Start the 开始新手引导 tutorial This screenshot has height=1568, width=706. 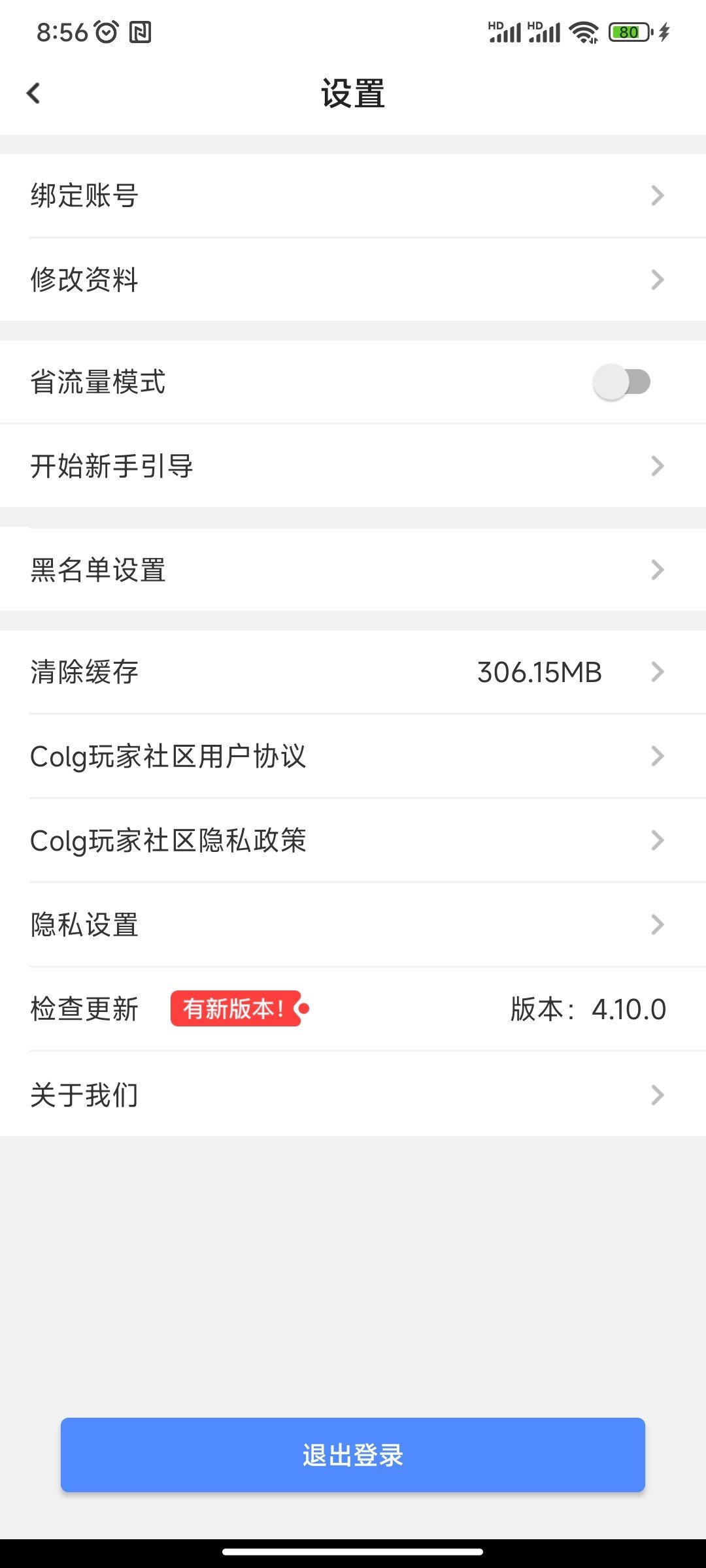(353, 466)
